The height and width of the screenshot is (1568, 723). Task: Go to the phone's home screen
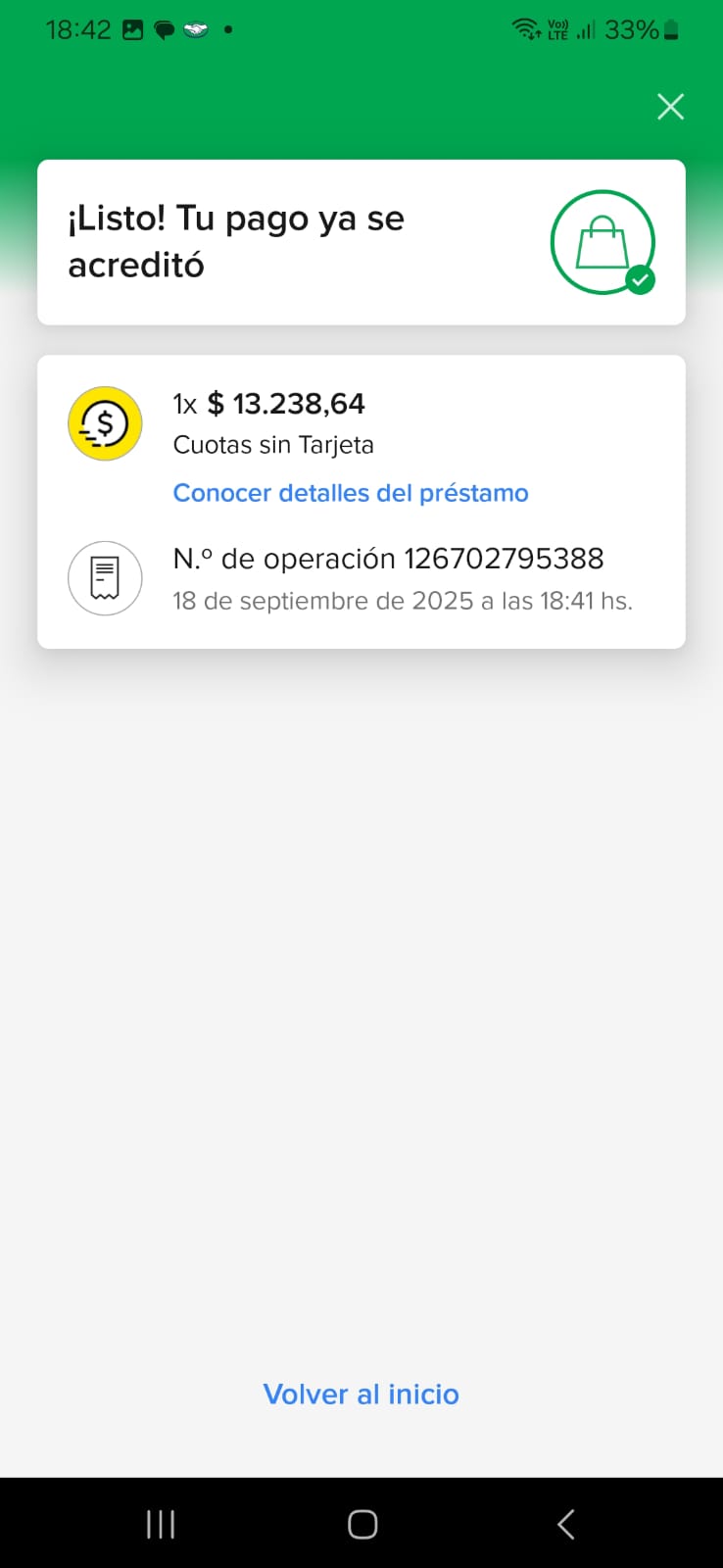click(362, 1524)
